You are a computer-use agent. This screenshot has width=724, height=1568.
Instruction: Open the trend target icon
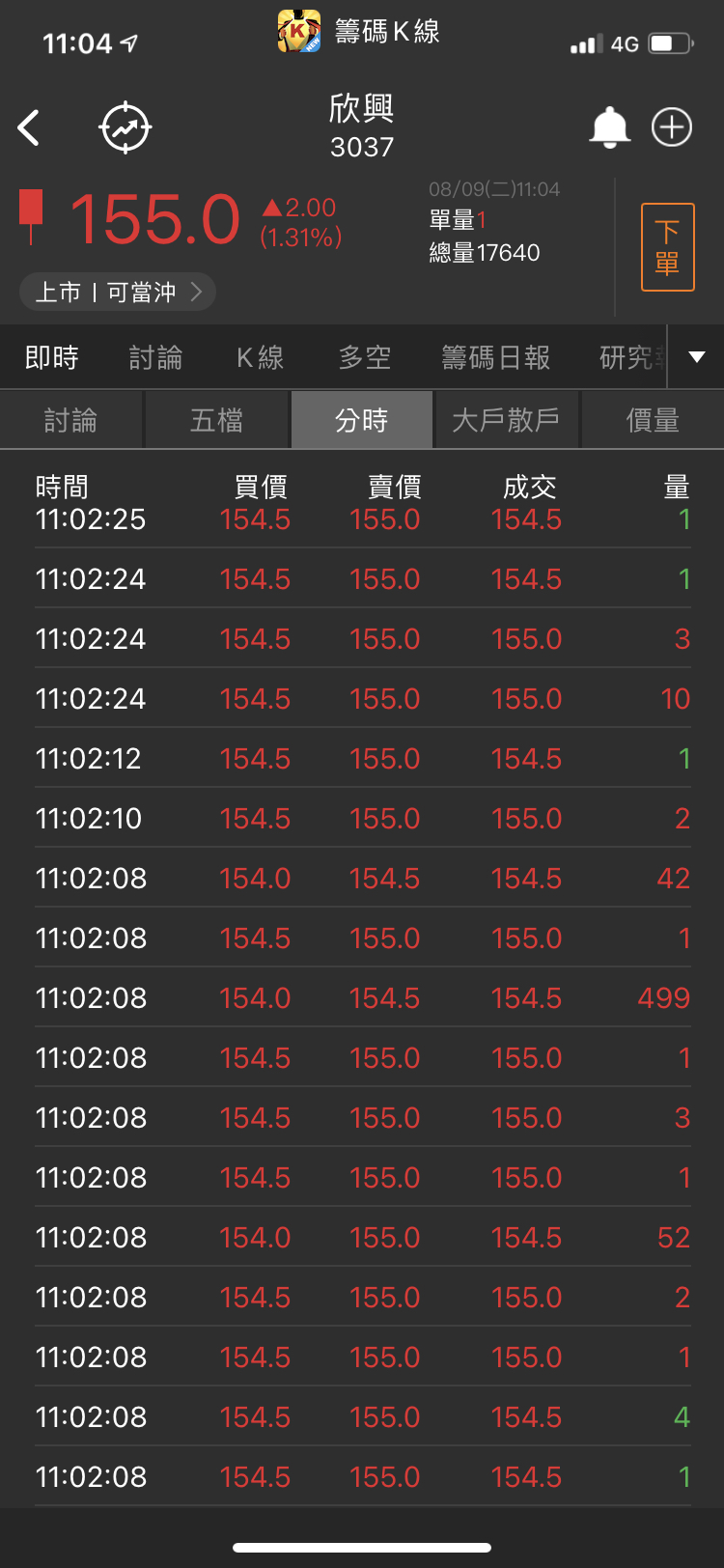click(x=125, y=127)
